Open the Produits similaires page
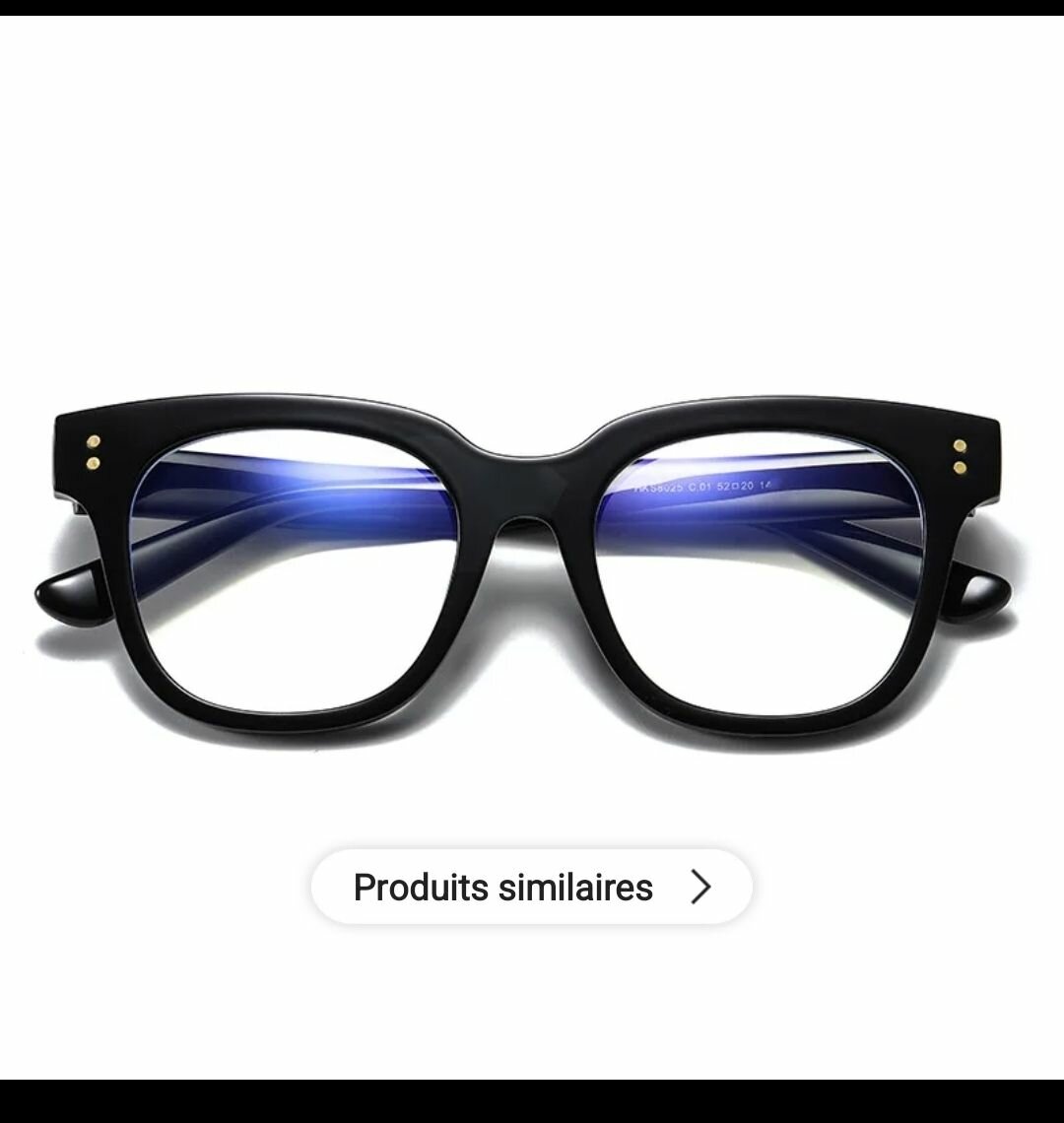 pyautogui.click(x=532, y=887)
